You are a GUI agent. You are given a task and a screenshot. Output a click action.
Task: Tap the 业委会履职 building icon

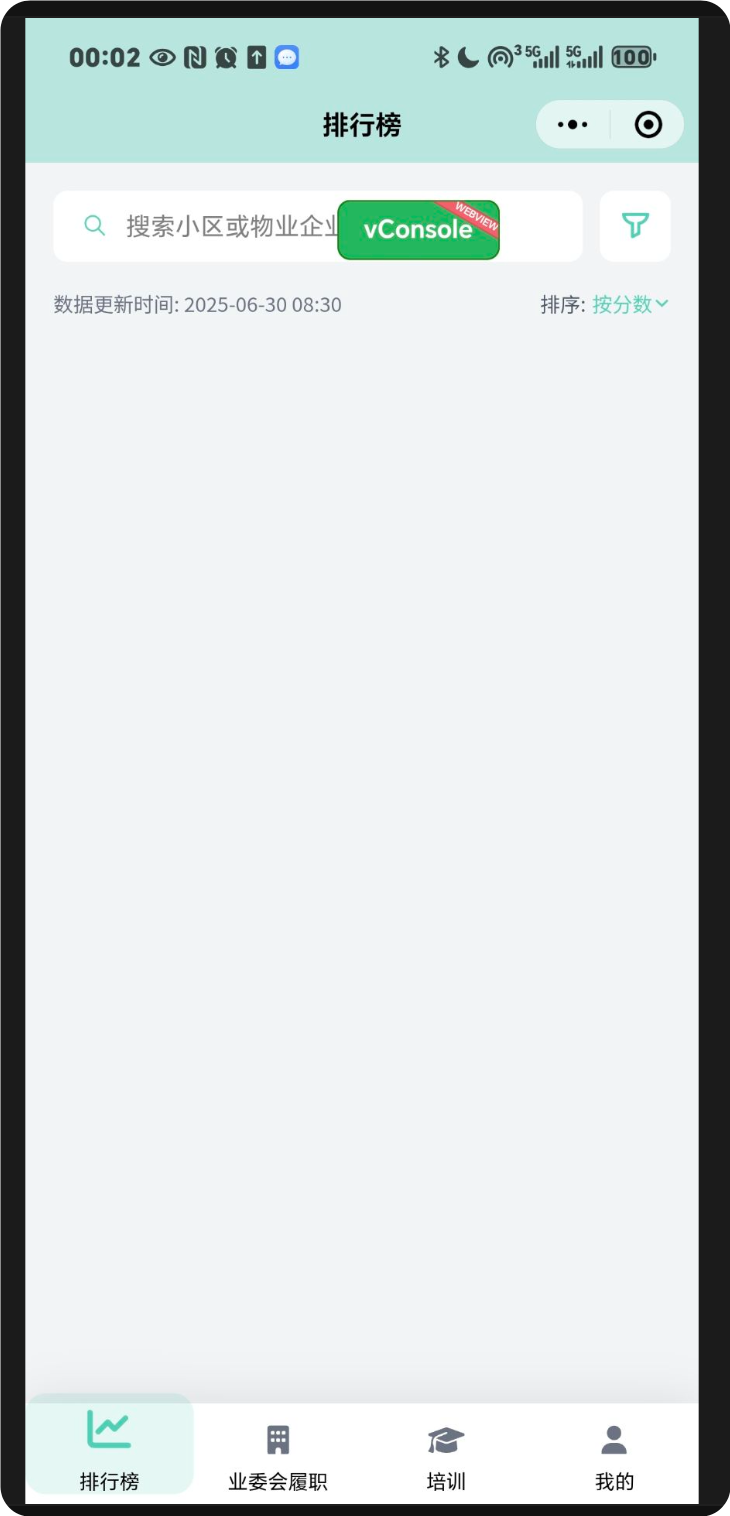tap(277, 1440)
